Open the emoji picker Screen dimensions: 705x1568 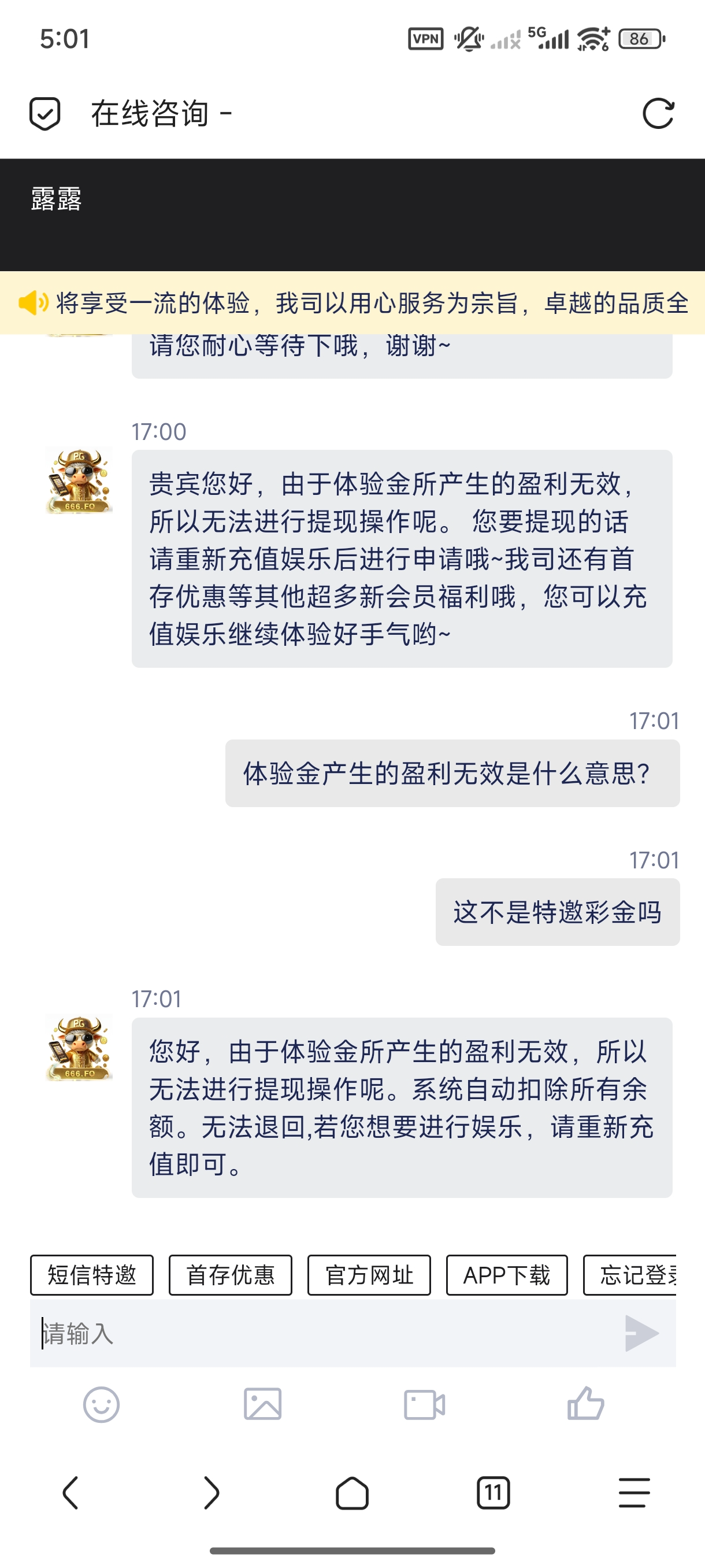[101, 1406]
